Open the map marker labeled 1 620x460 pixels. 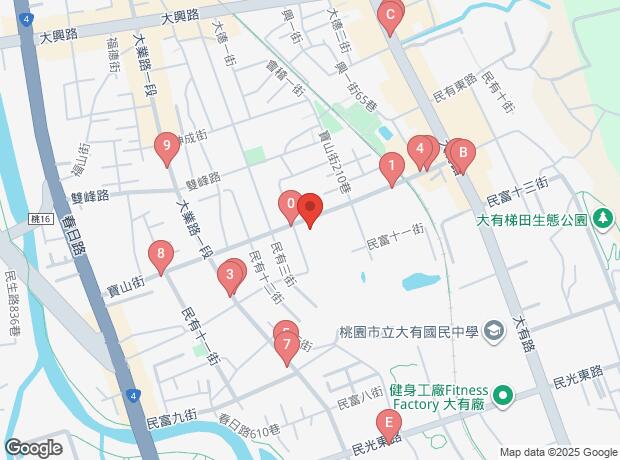pyautogui.click(x=392, y=167)
